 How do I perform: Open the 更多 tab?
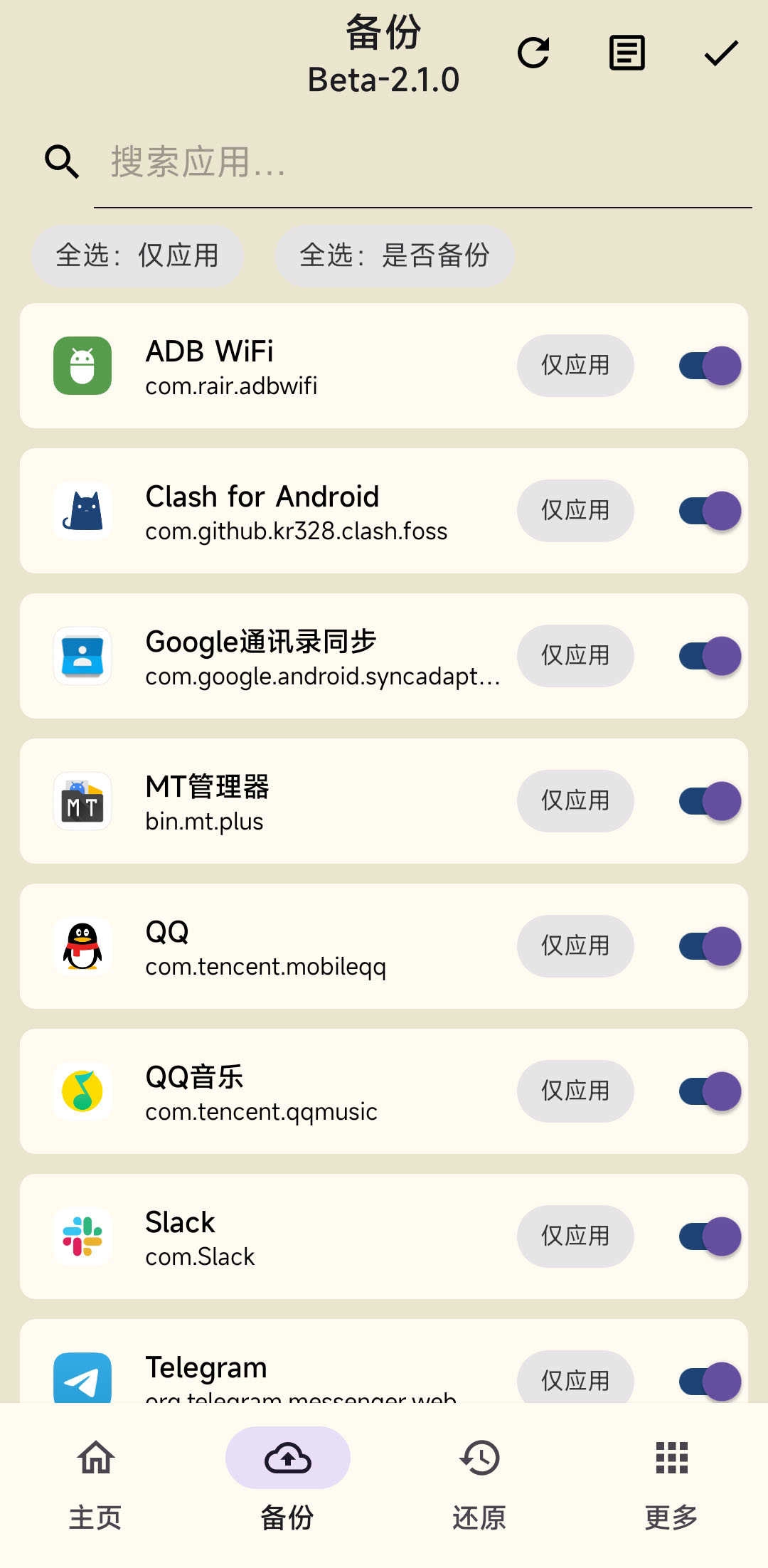(671, 1483)
